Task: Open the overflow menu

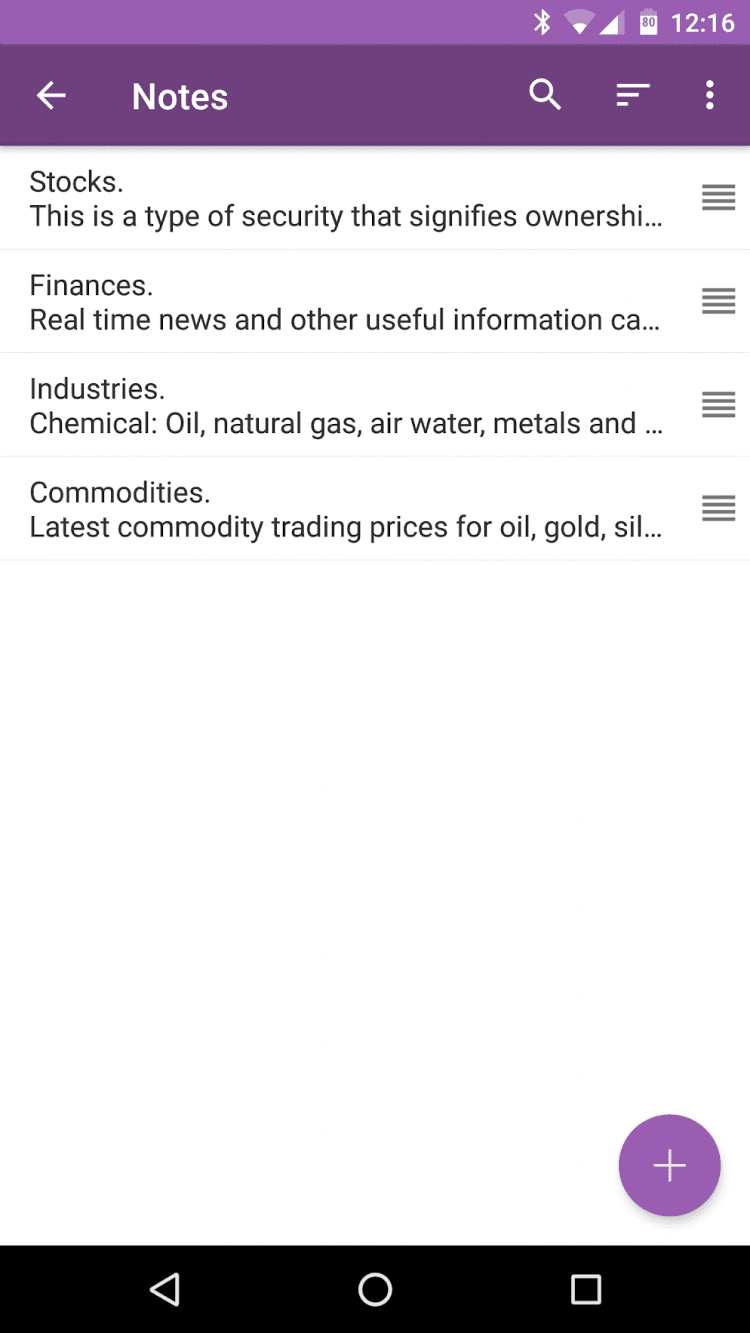Action: 709,95
